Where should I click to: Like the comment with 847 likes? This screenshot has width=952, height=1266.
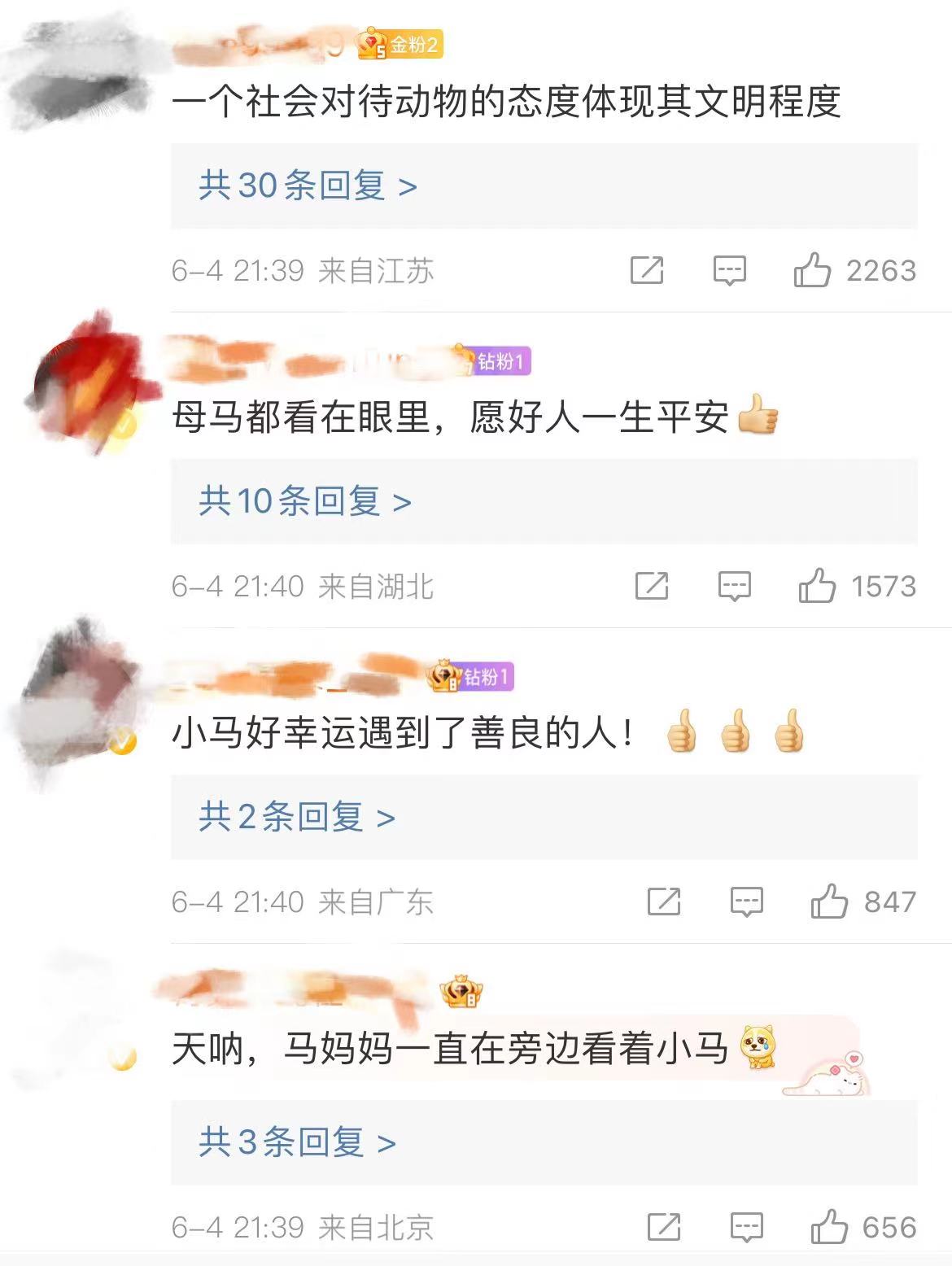829,901
